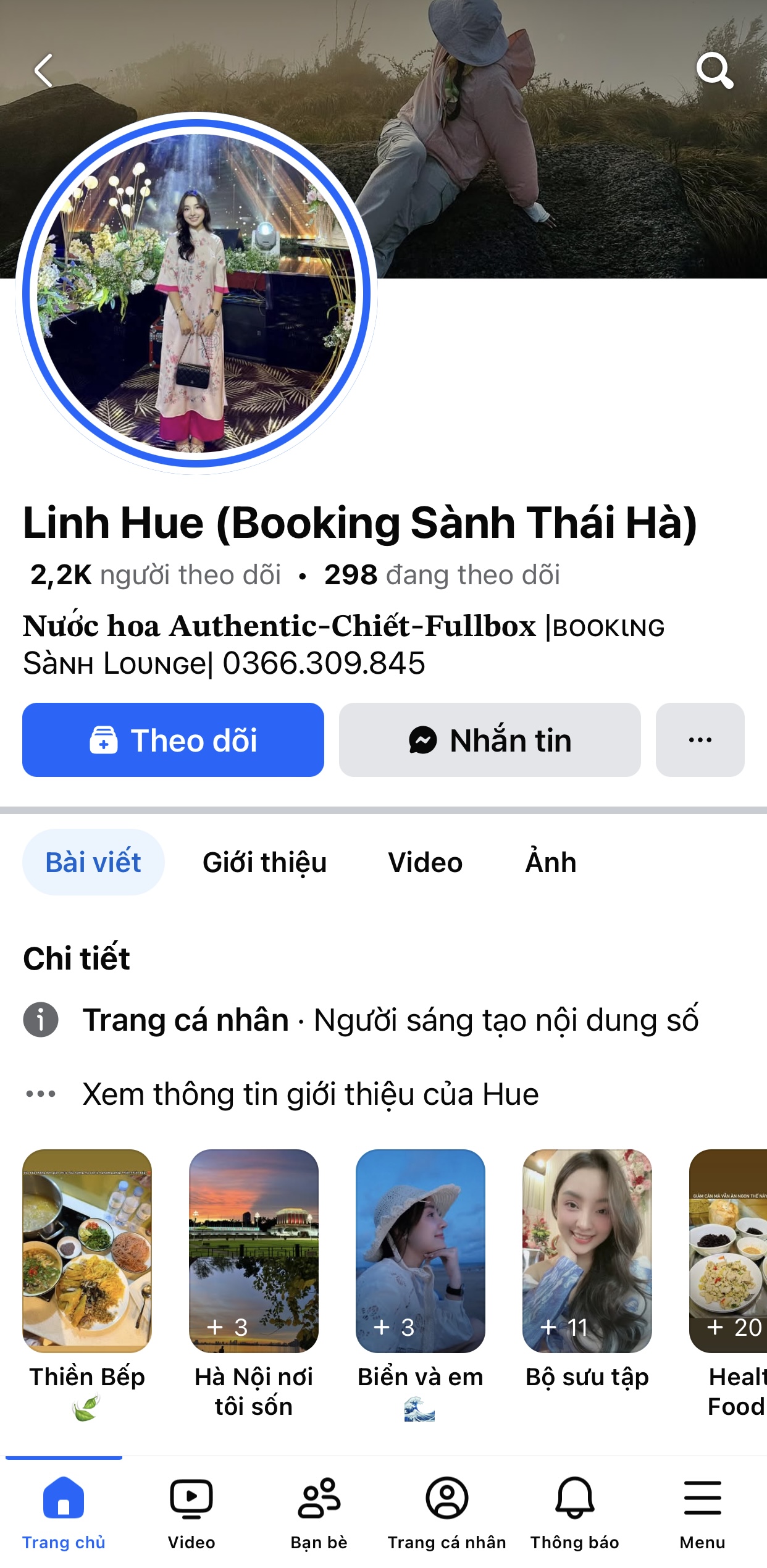
Task: Open Xem thông tin giới thiệu của Hue
Action: coord(310,1094)
